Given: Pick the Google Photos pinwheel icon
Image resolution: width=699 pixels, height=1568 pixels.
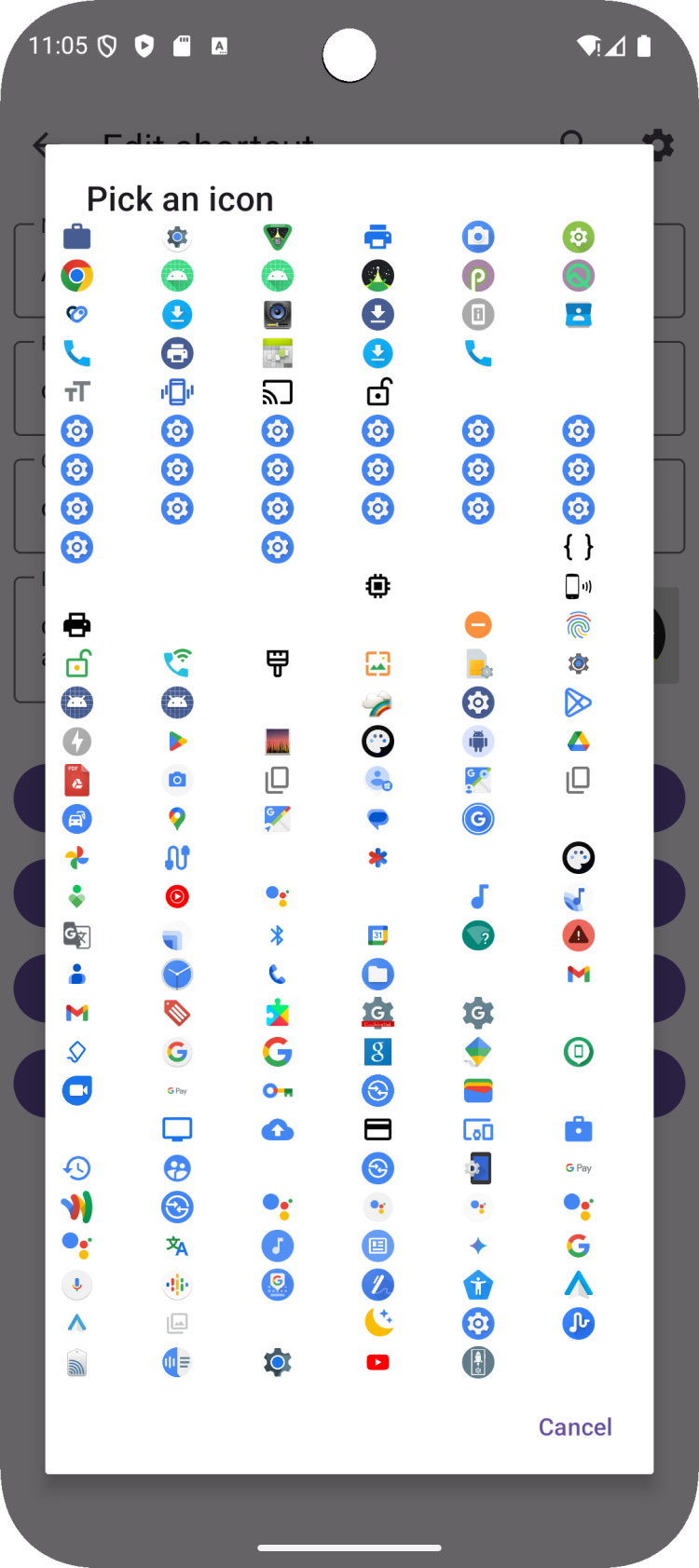Looking at the screenshot, I should coord(77,858).
